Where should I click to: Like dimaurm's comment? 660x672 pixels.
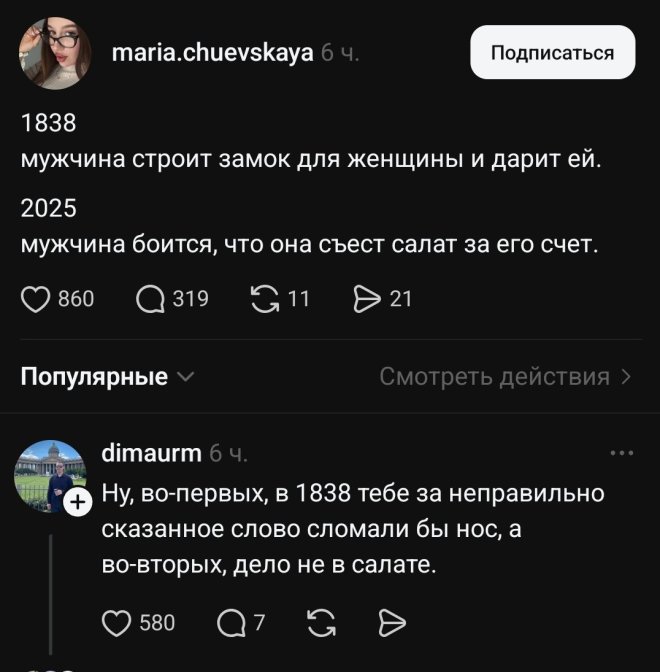click(x=117, y=623)
